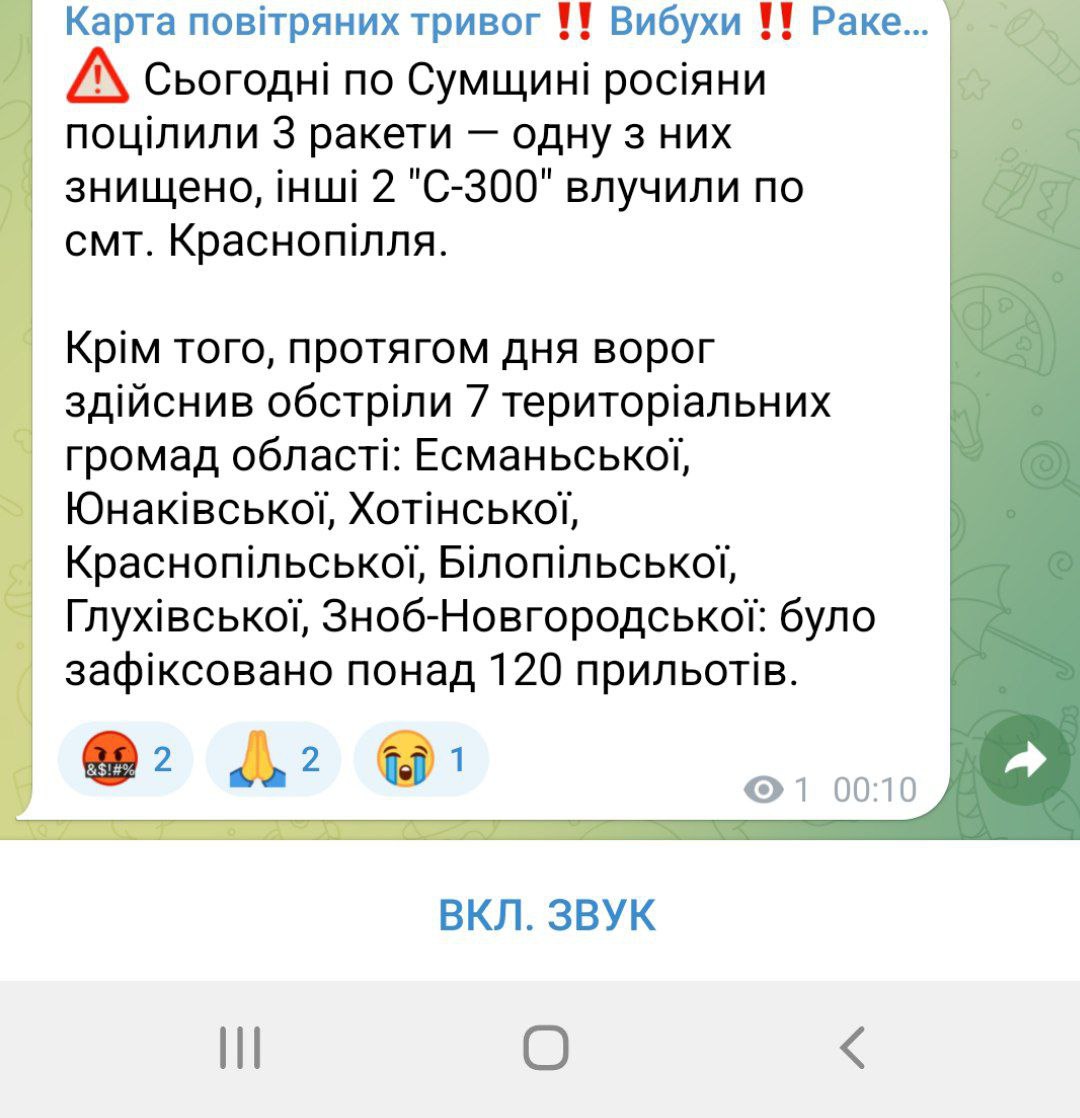Viewport: 1080px width, 1118px height.
Task: Tap the crying face reaction chip
Action: pyautogui.click(x=421, y=760)
